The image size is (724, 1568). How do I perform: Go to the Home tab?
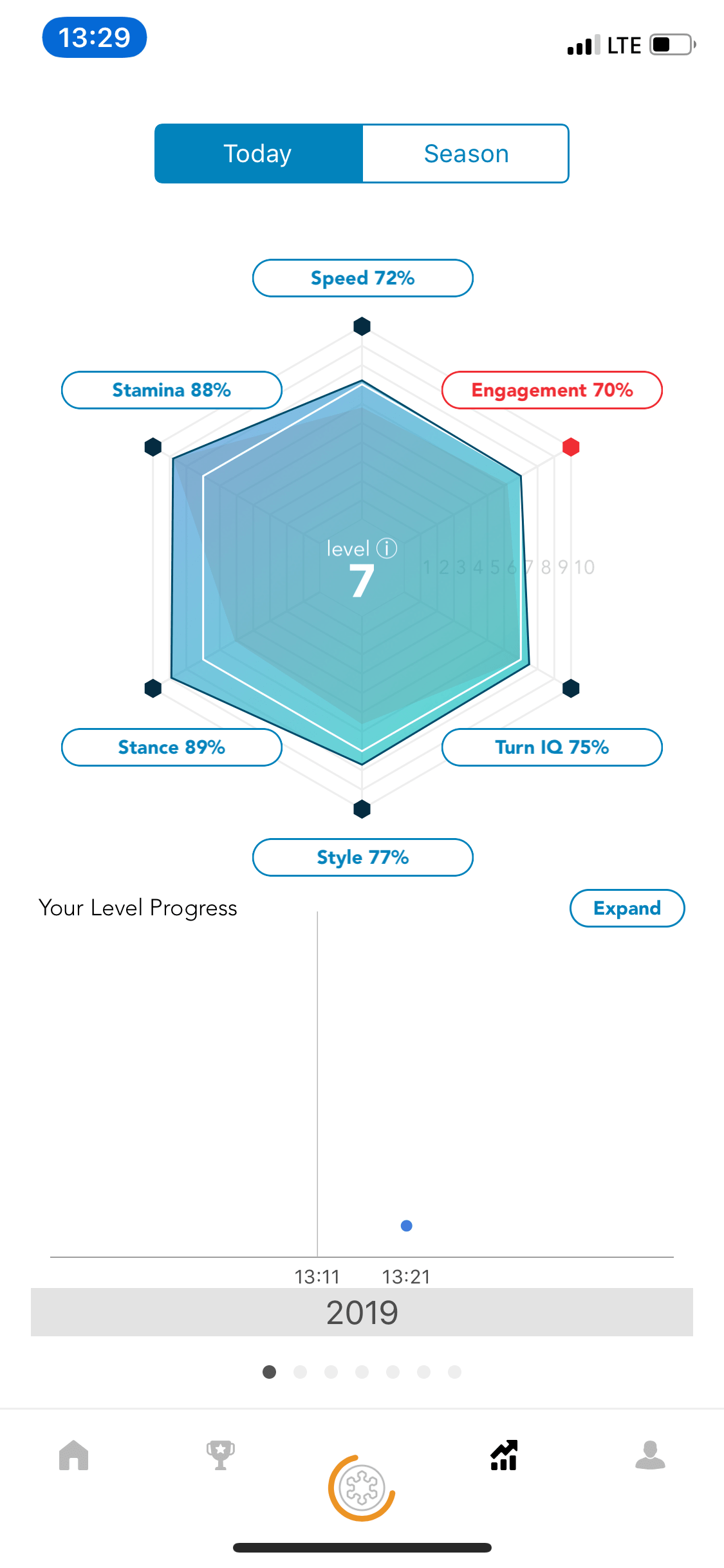[73, 1455]
